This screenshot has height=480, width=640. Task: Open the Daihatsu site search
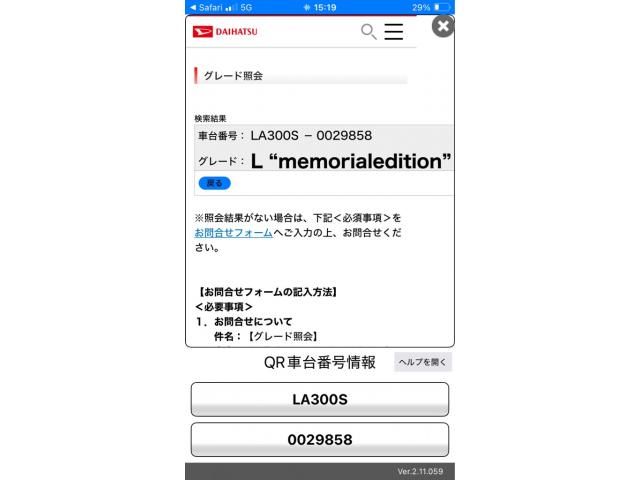368,32
